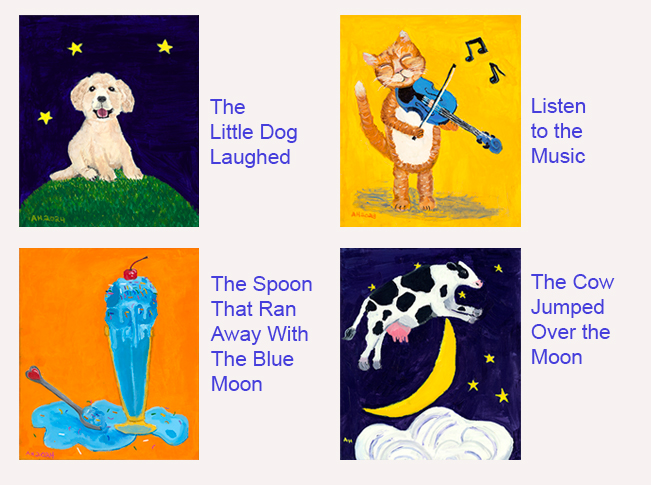Open the Listen to the Music link
651x485 pixels.
click(558, 131)
